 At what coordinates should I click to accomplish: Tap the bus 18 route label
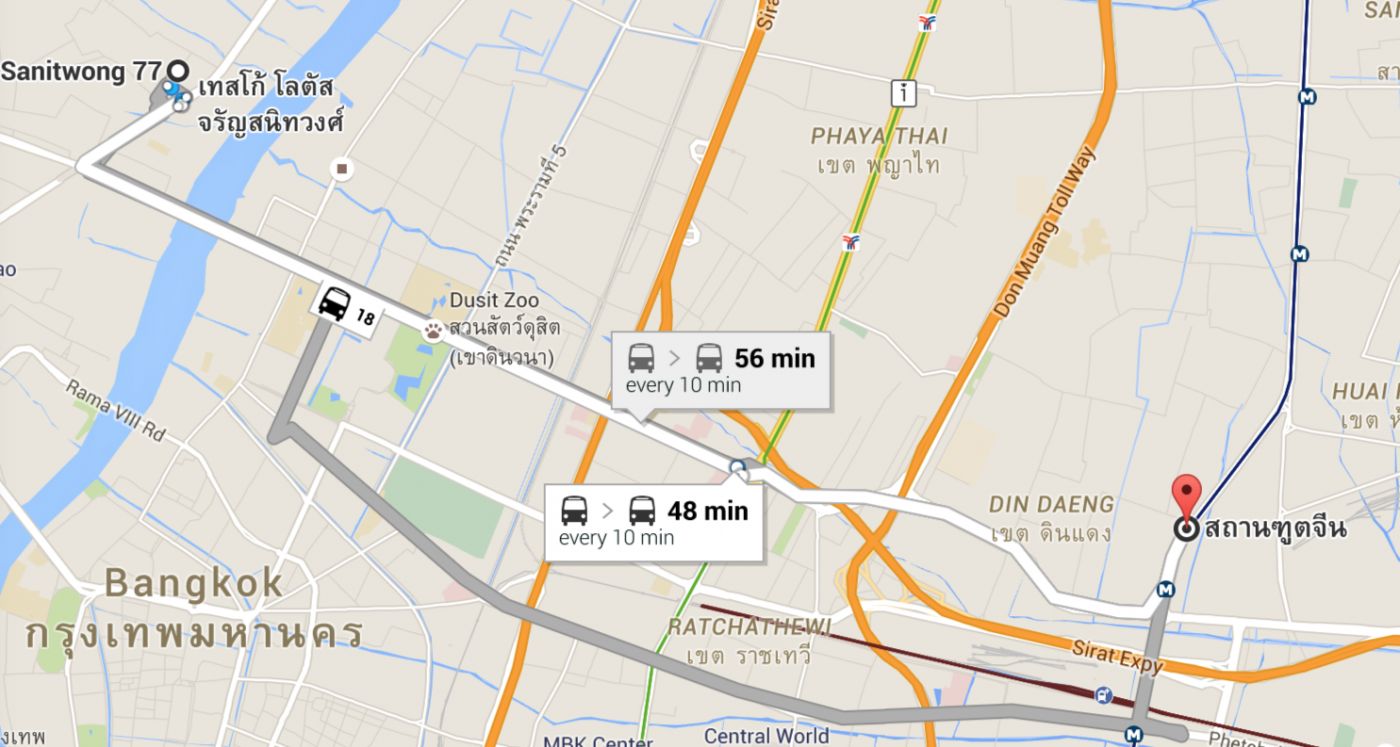pos(346,306)
